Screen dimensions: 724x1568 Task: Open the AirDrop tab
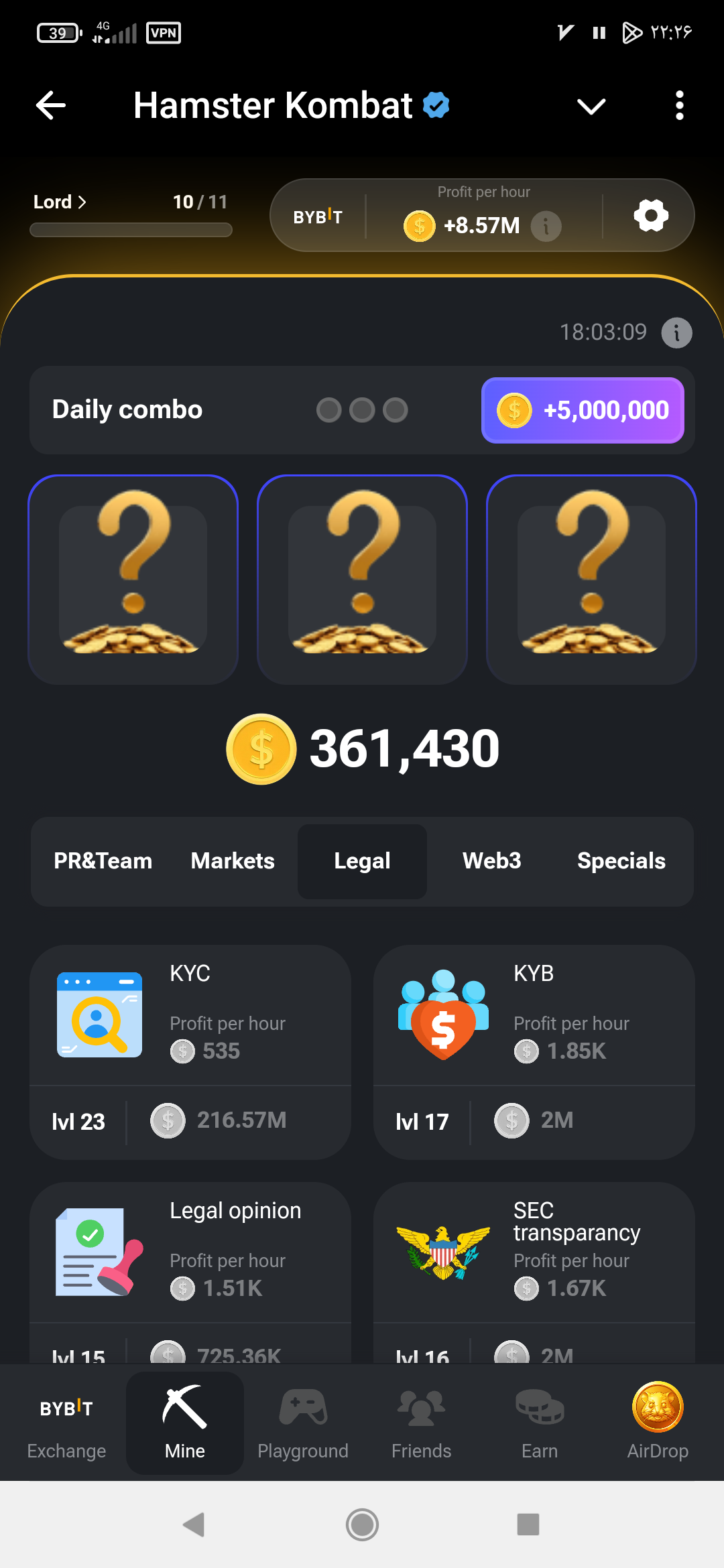[x=658, y=1423]
